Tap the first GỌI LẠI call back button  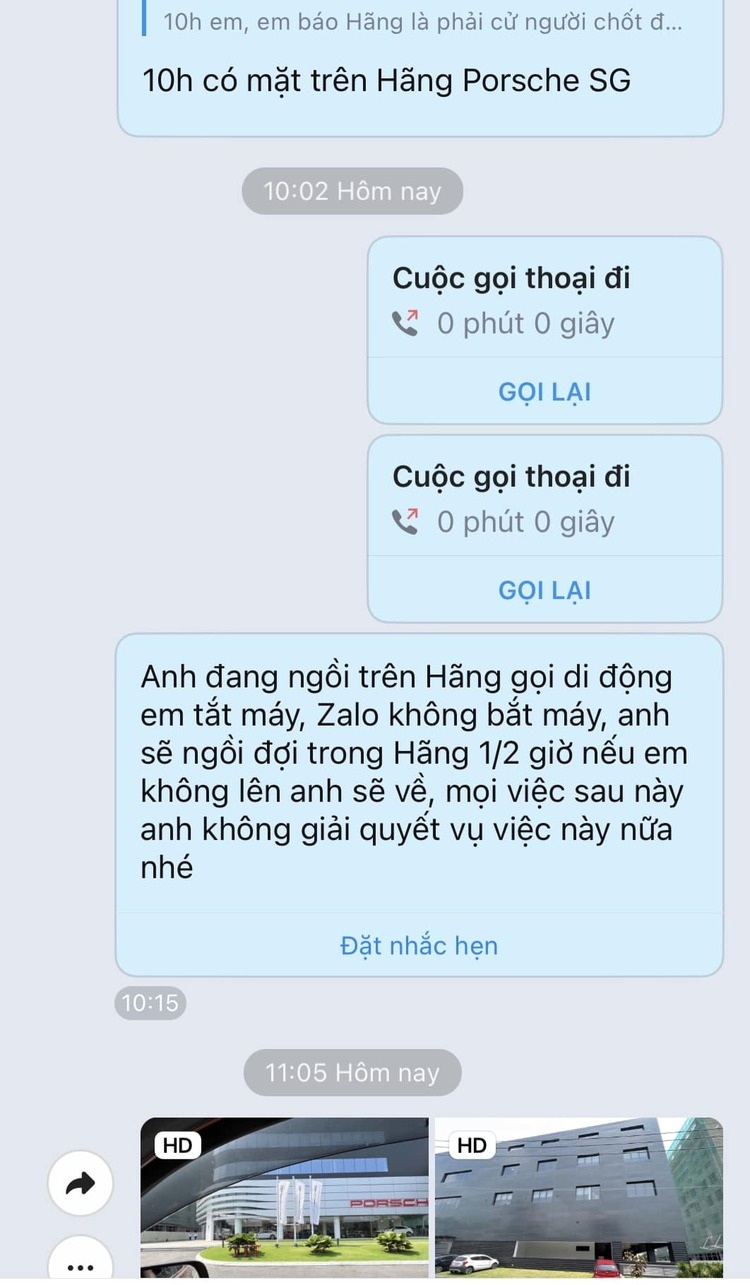pyautogui.click(x=544, y=392)
